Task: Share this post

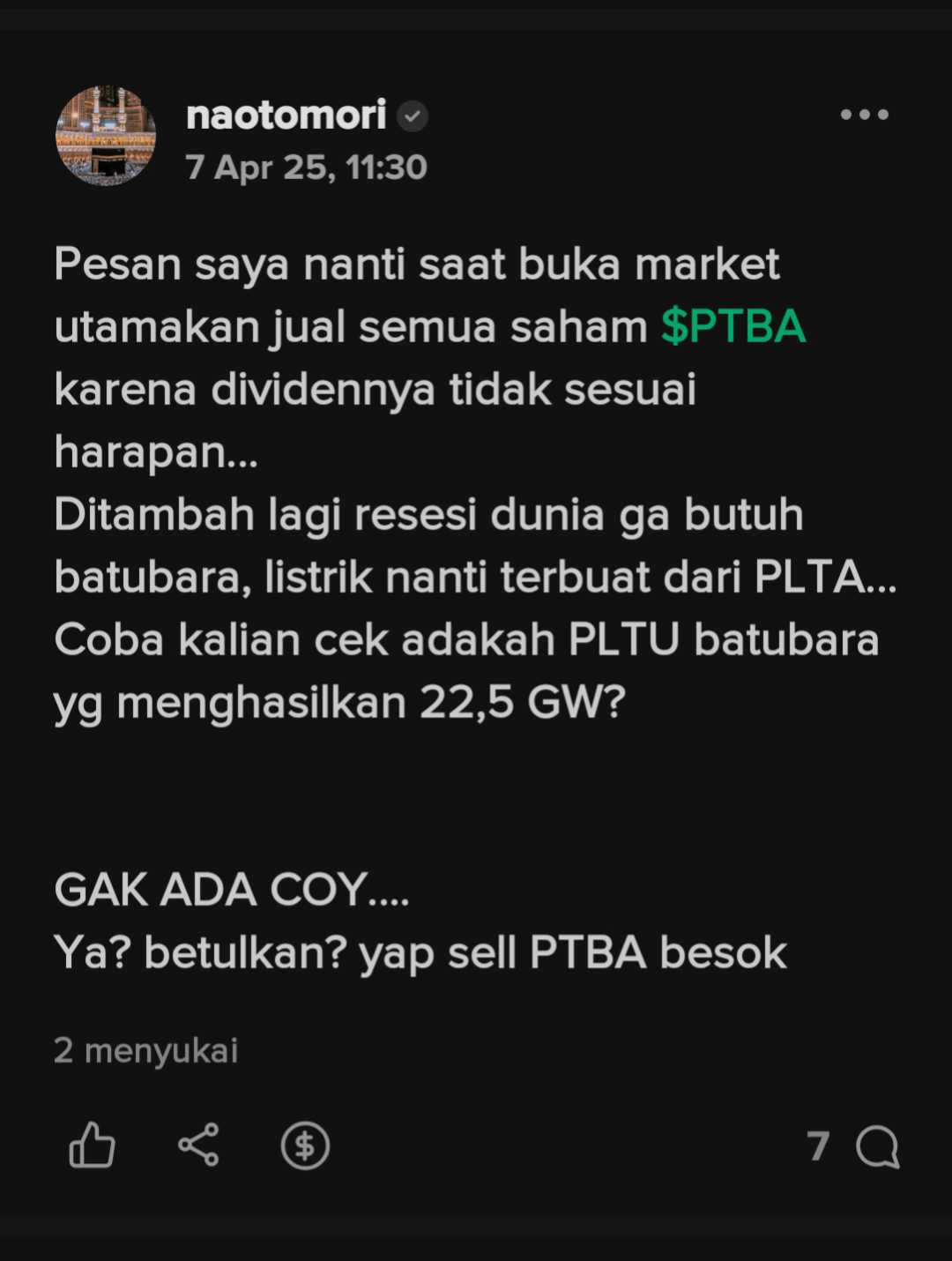Action: 198,1145
